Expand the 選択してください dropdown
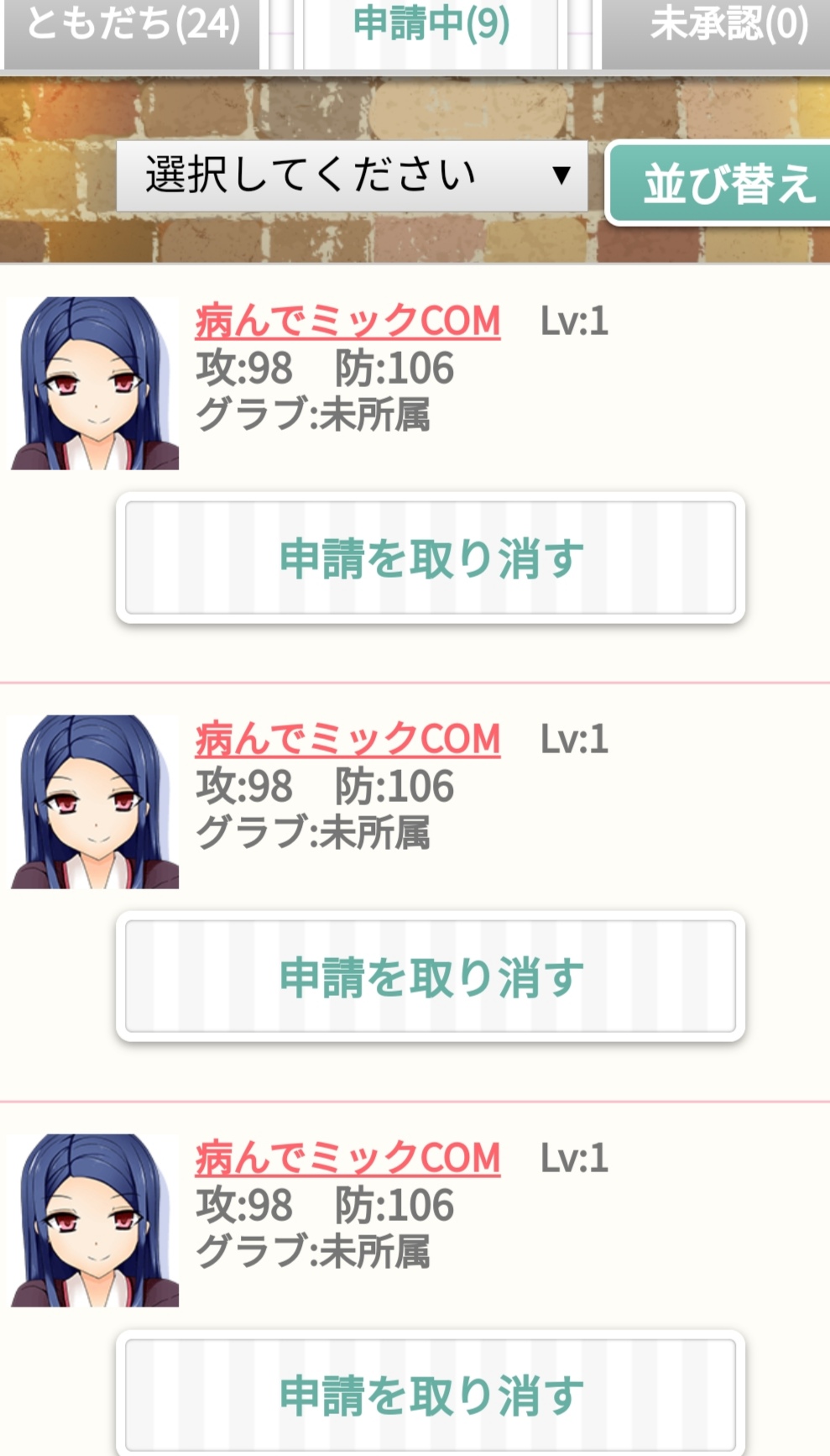This screenshot has width=830, height=1456. point(352,175)
